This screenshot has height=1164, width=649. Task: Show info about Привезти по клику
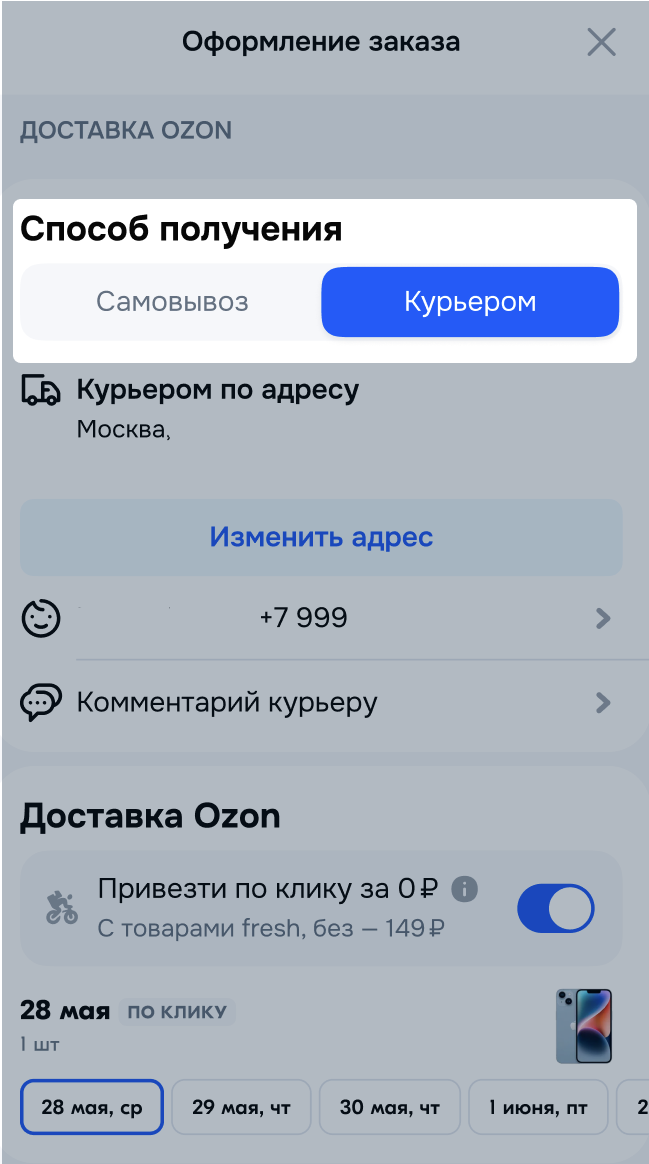(465, 888)
